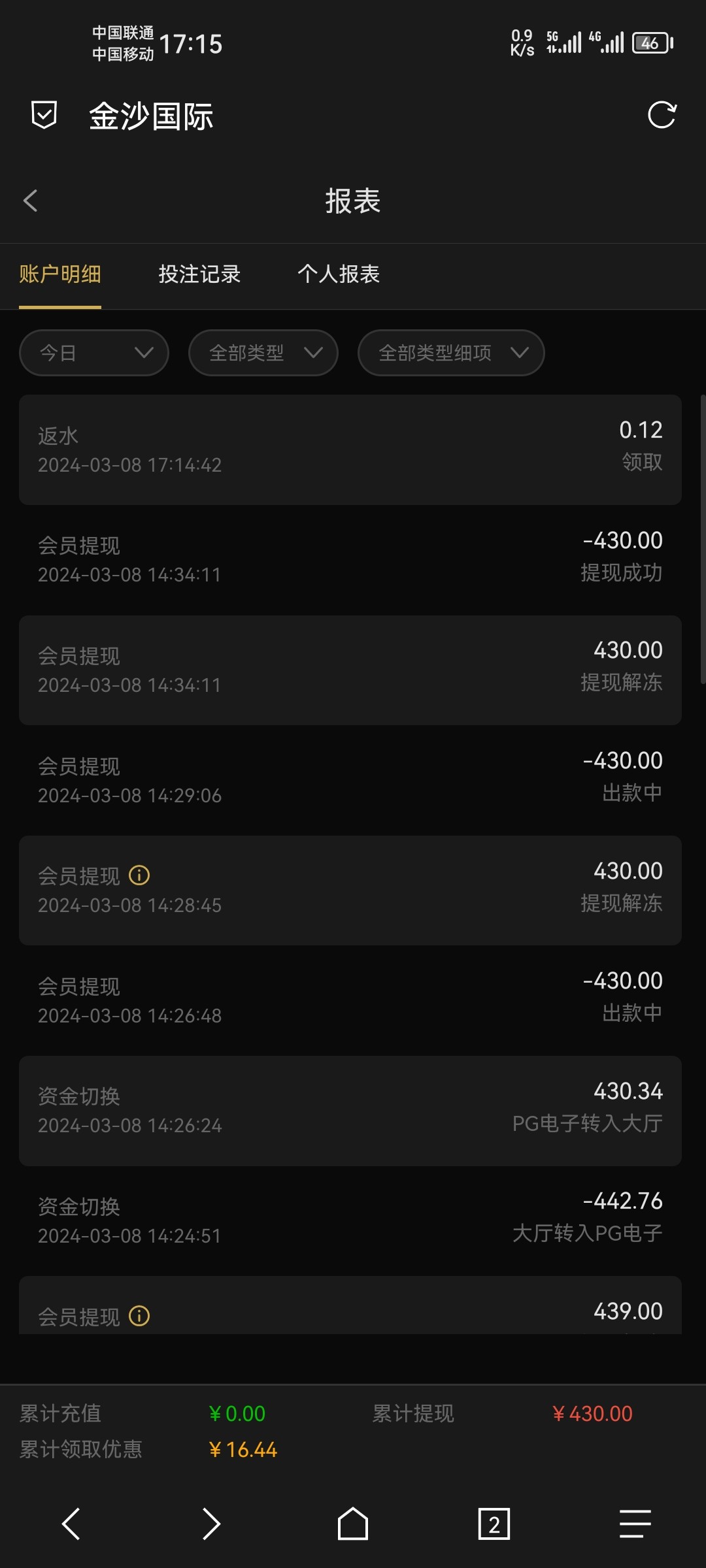The height and width of the screenshot is (1568, 706).
Task: Tap the security shield icon next to 金沙国际
Action: (x=44, y=115)
